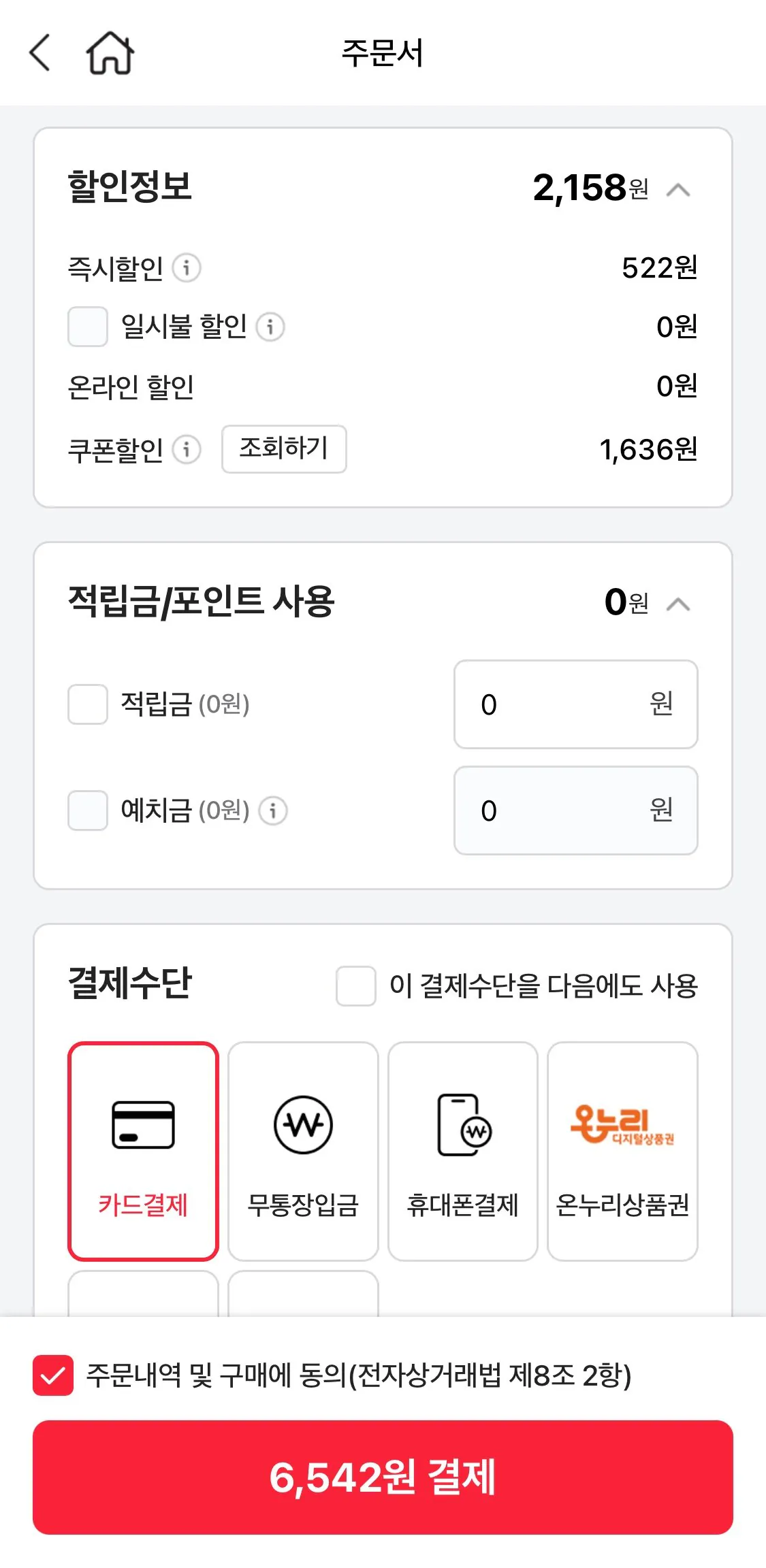Open the 쿠폰할인 info tooltip icon
The height and width of the screenshot is (1568, 766).
point(185,450)
